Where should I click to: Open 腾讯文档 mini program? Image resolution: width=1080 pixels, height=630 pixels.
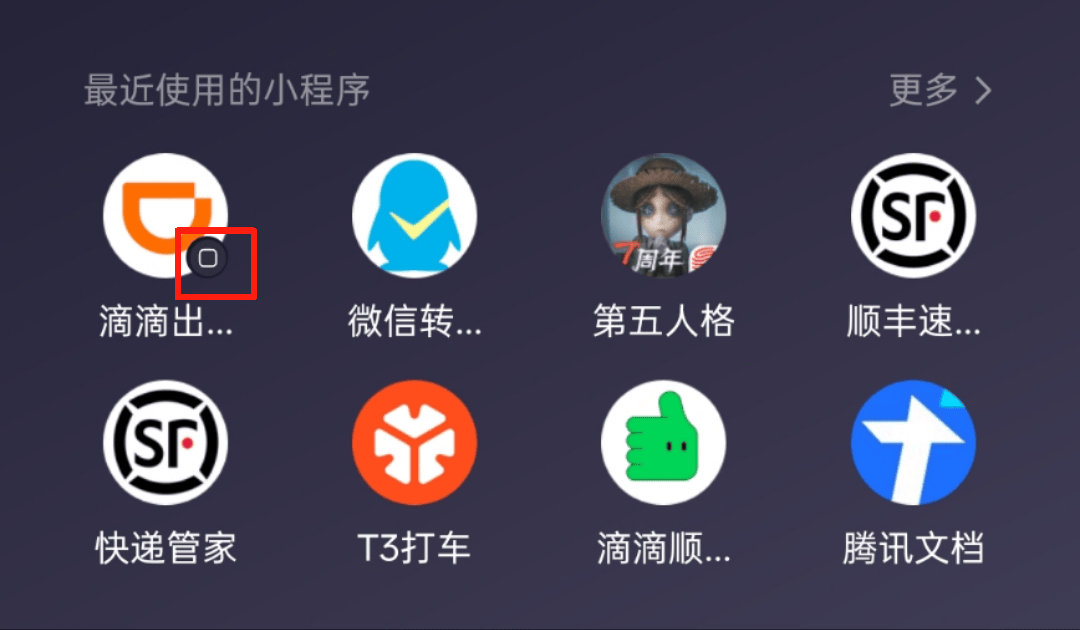pyautogui.click(x=912, y=442)
